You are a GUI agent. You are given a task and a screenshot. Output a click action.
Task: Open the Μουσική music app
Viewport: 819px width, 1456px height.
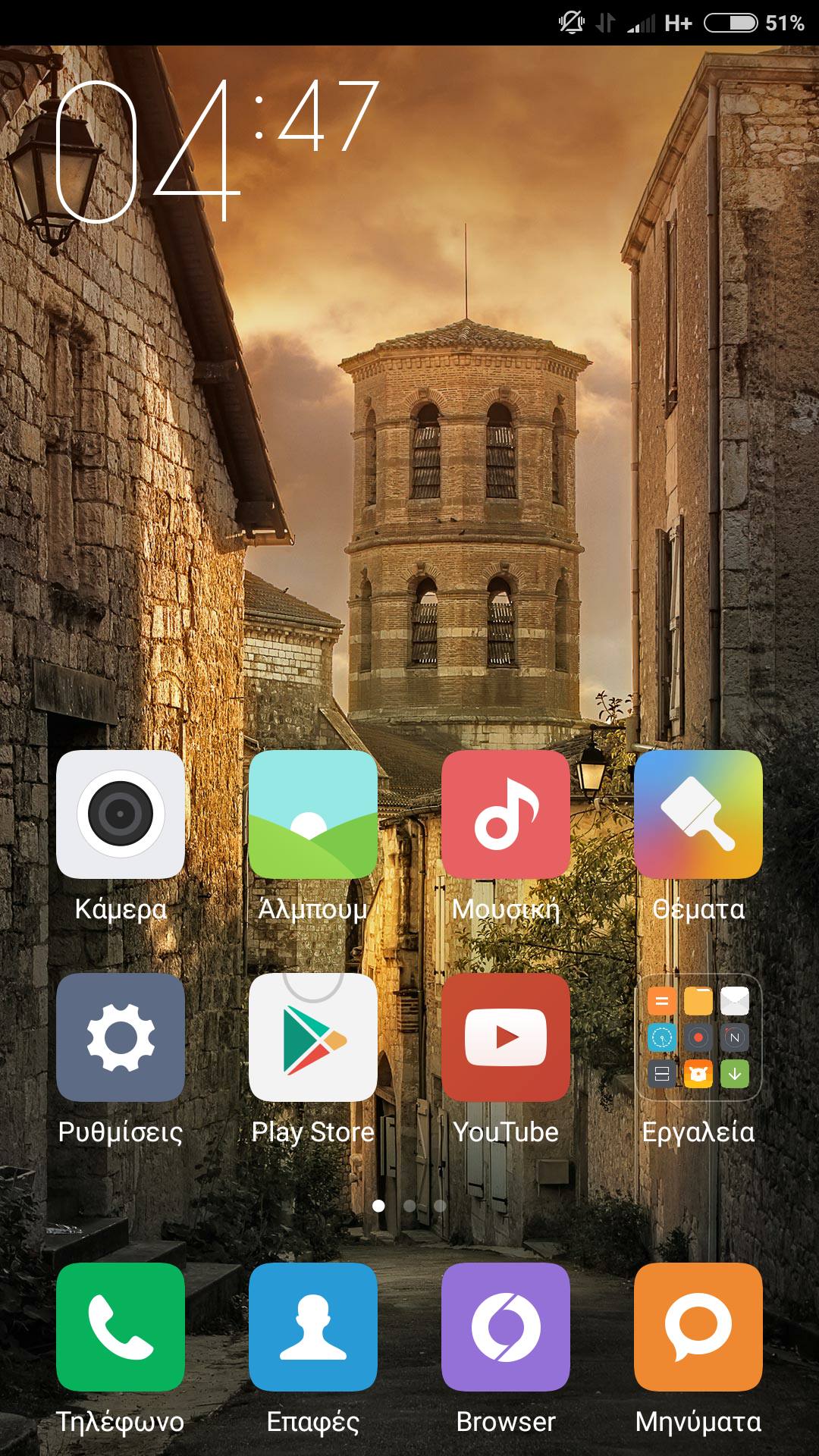(506, 814)
